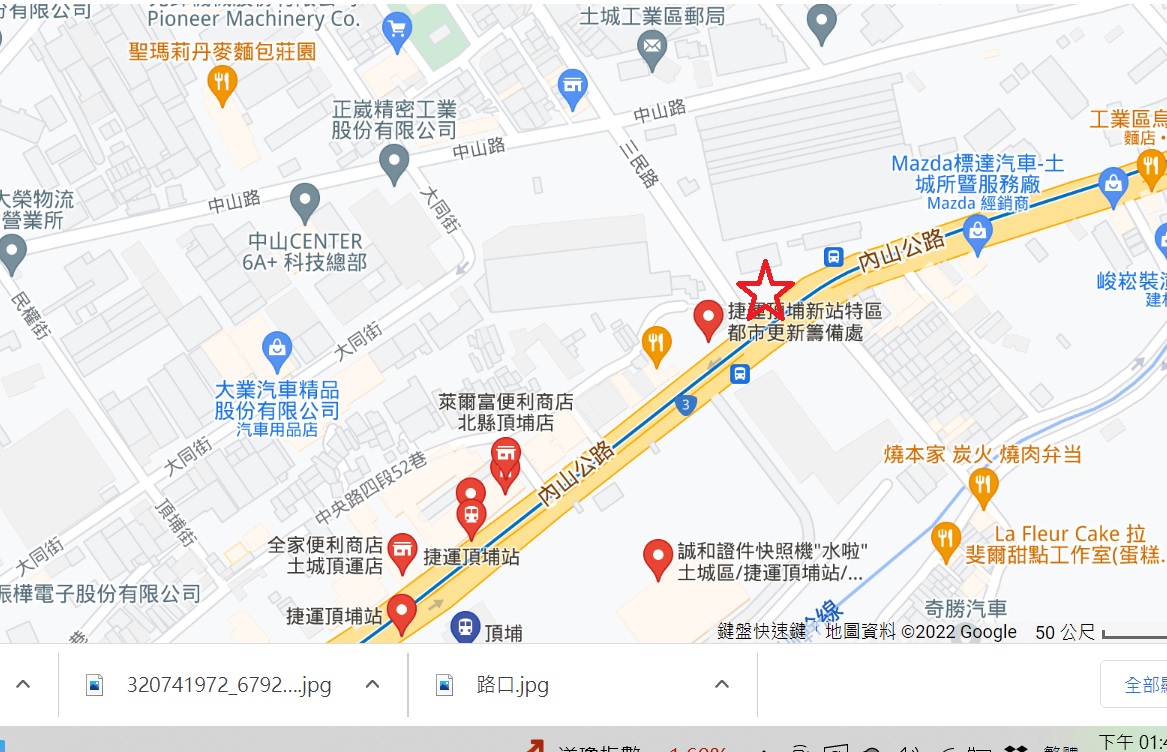1167x752 pixels.
Task: Select the 正崴精密工業股份有限公司 map marker
Action: click(395, 161)
